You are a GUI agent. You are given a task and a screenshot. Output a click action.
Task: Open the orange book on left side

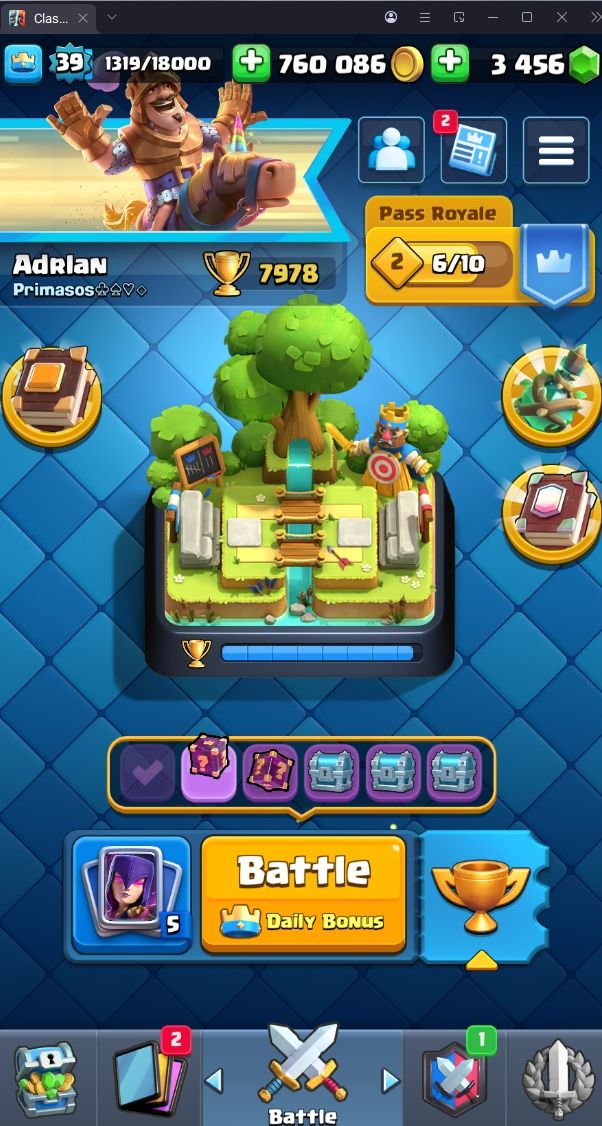pos(51,395)
